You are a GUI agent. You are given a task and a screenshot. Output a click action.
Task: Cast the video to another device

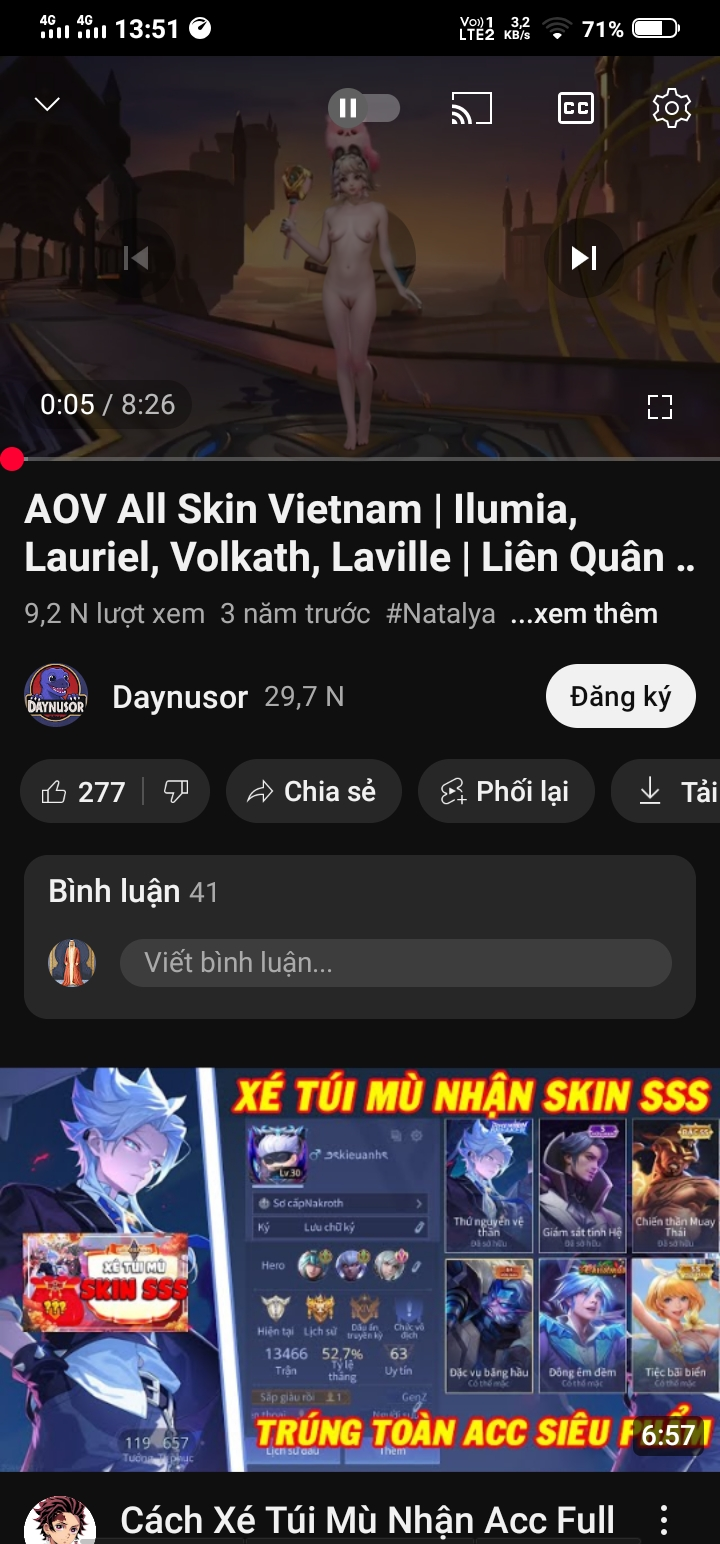pos(472,108)
